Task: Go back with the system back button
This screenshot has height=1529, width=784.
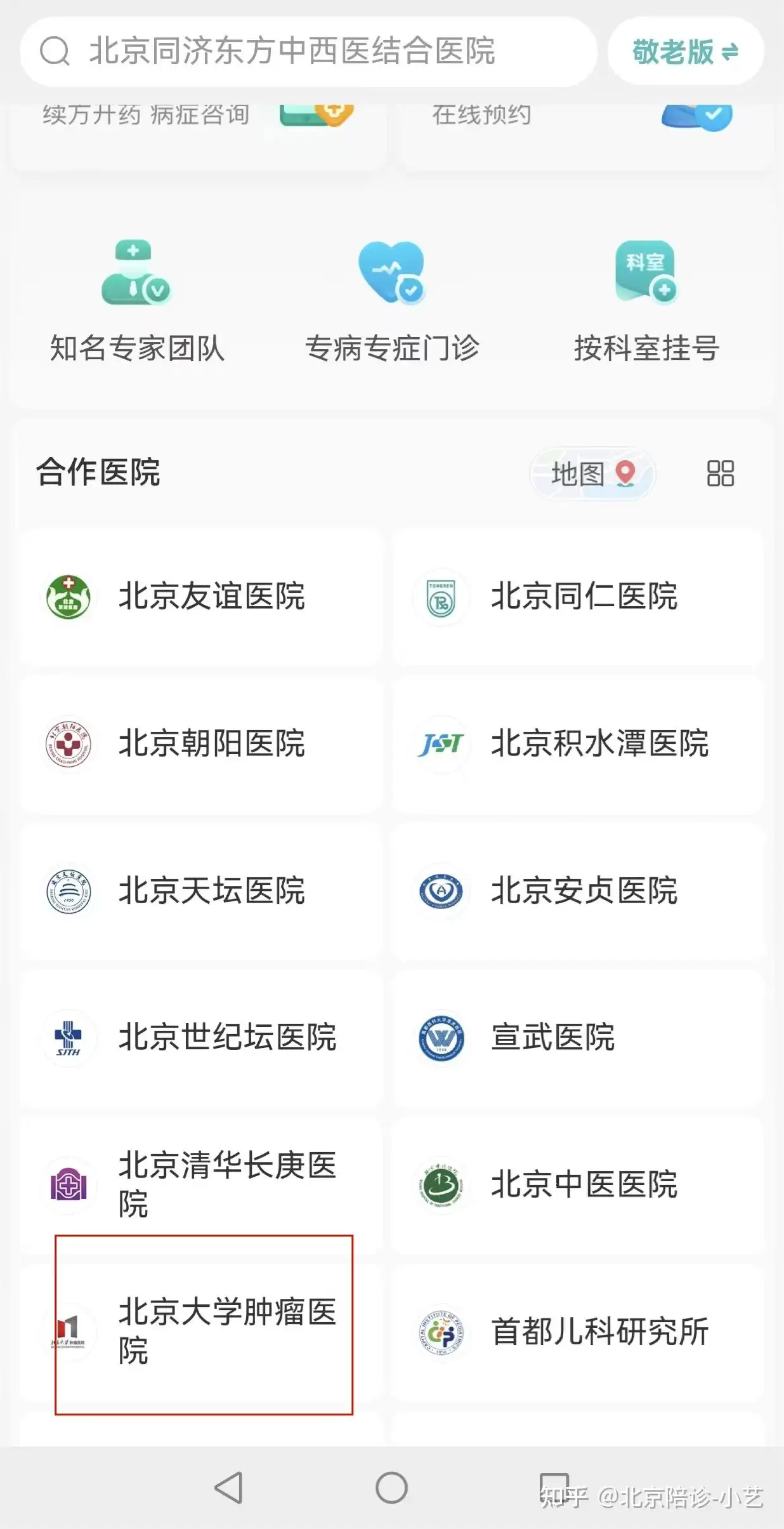Action: [x=229, y=1488]
